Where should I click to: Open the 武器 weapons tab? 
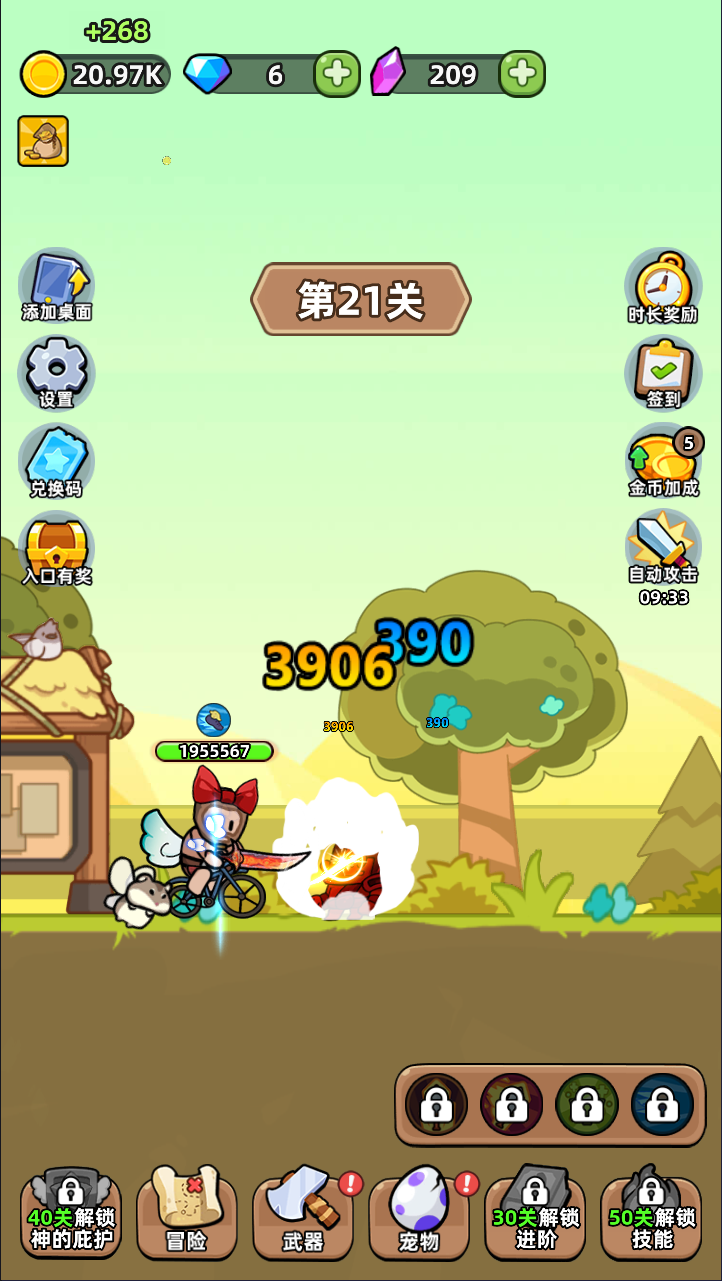(x=302, y=1213)
